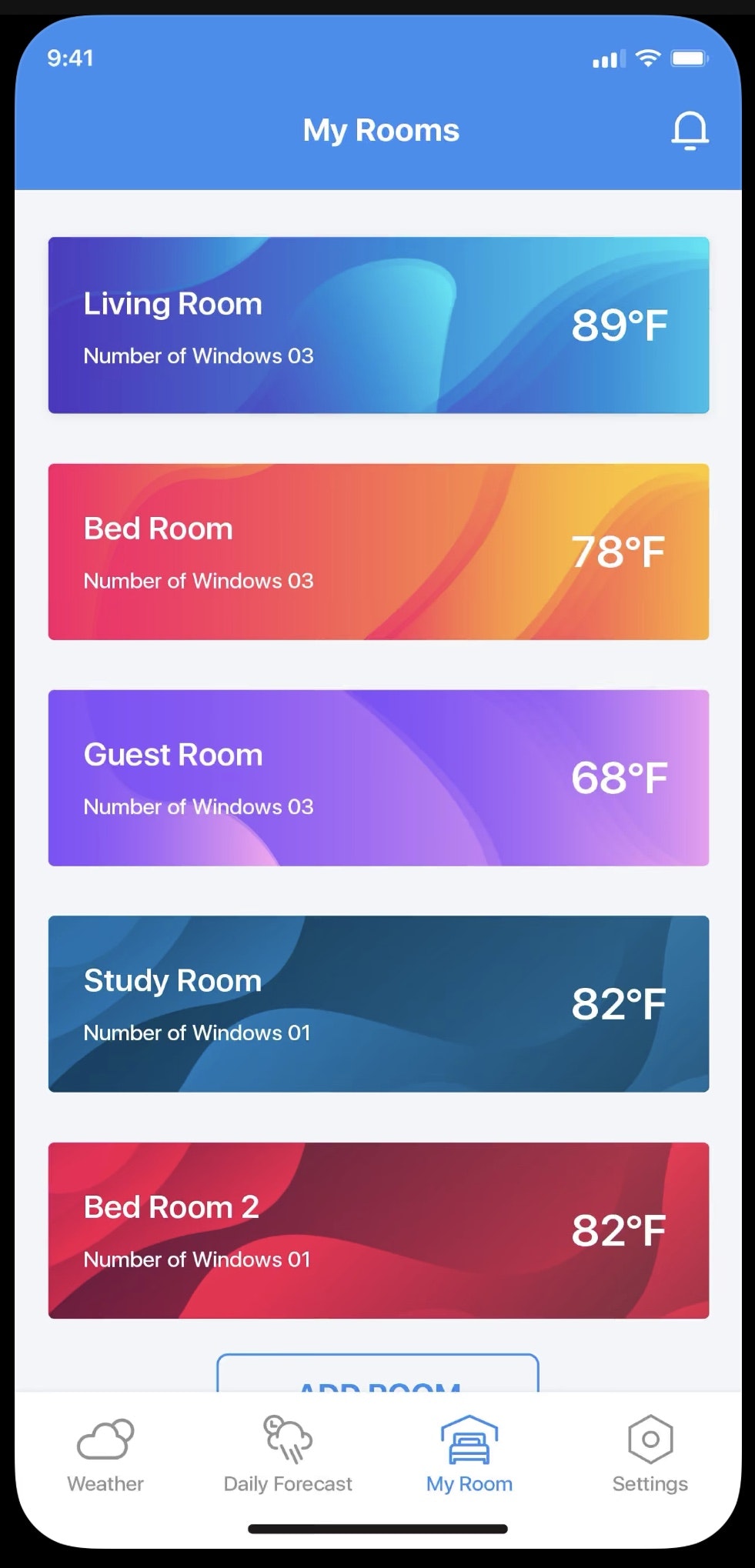Select the Bed Room card
The width and height of the screenshot is (755, 1568).
[x=379, y=551]
